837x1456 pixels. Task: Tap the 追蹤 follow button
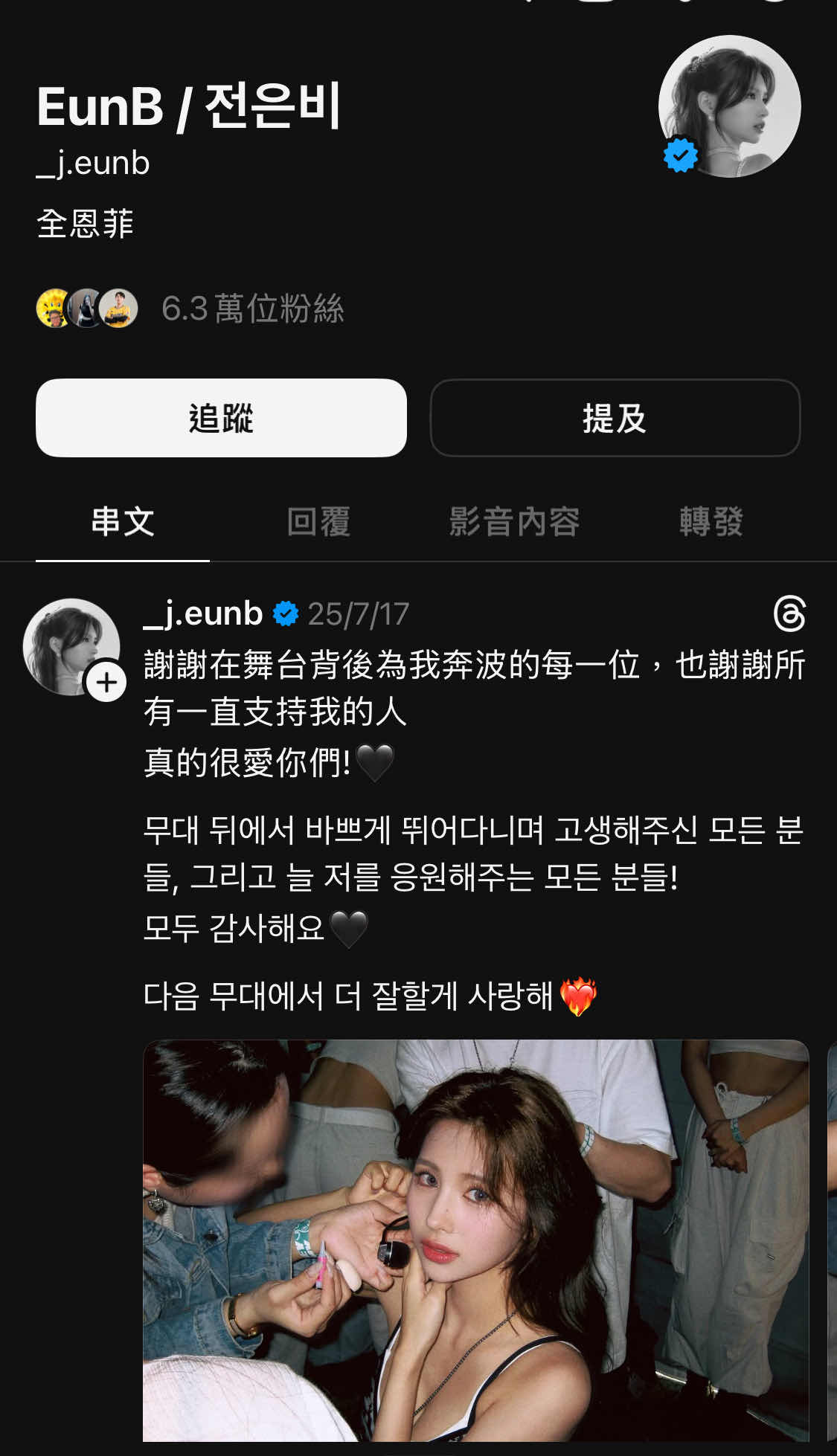coord(221,418)
